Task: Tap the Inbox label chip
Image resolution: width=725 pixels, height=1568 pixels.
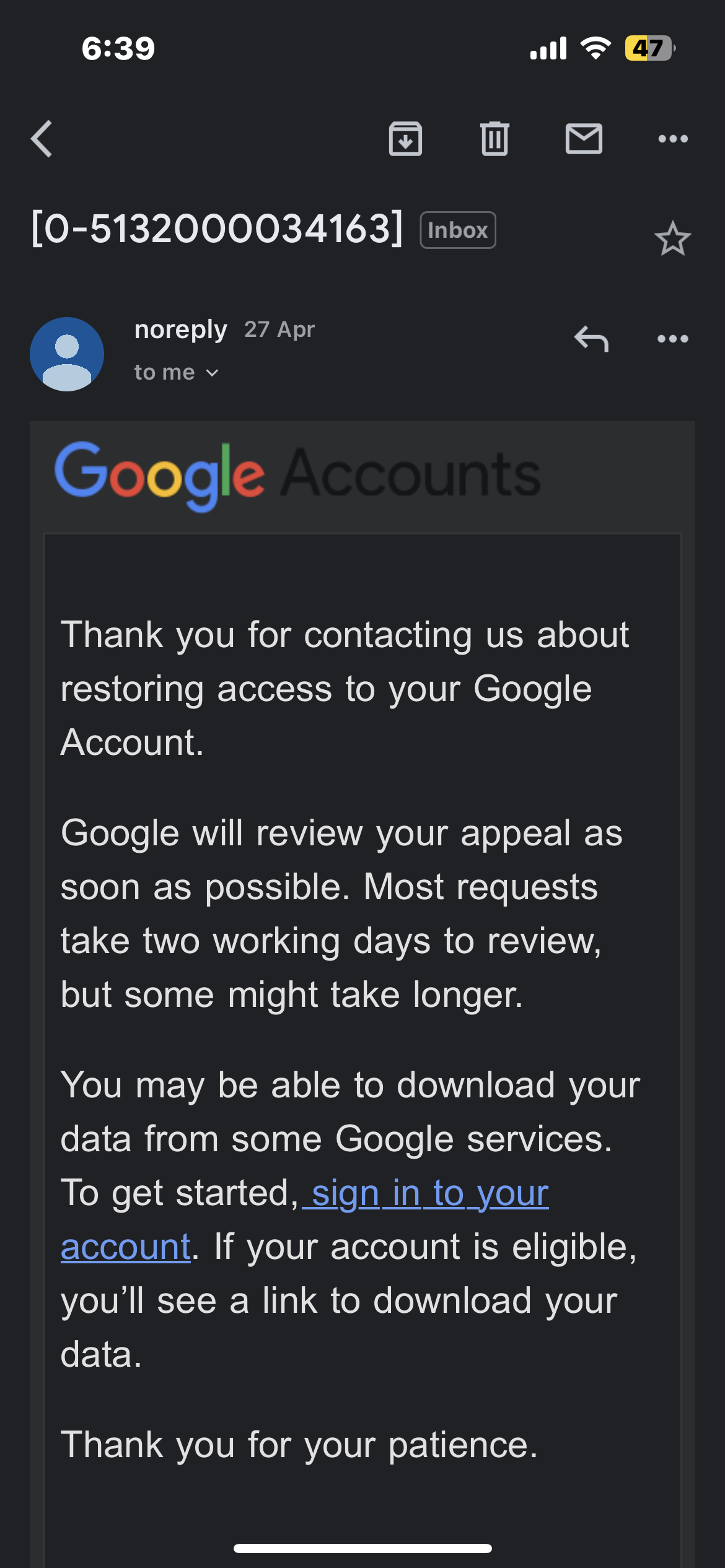Action: click(458, 230)
